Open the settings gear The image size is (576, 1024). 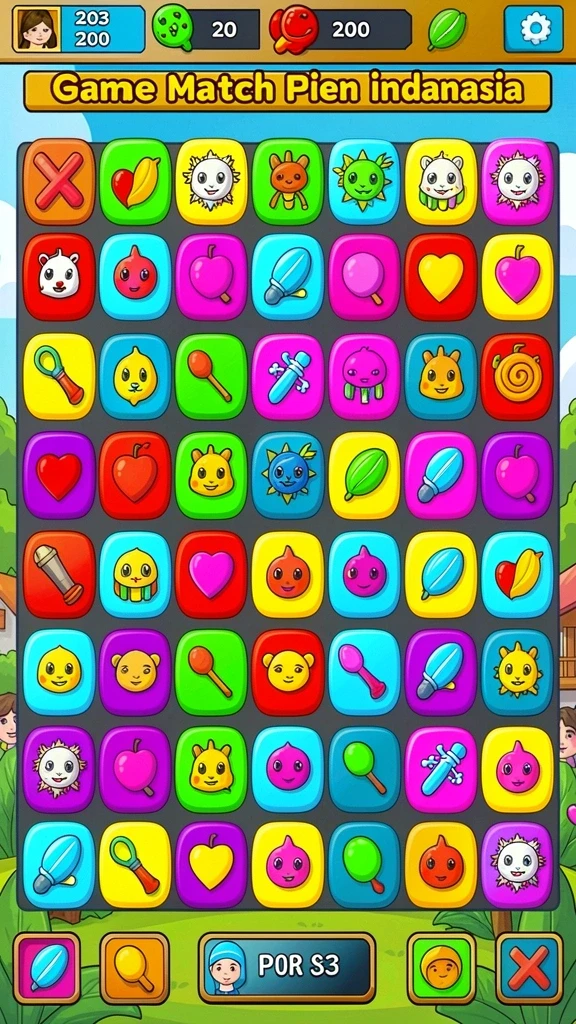(x=534, y=29)
